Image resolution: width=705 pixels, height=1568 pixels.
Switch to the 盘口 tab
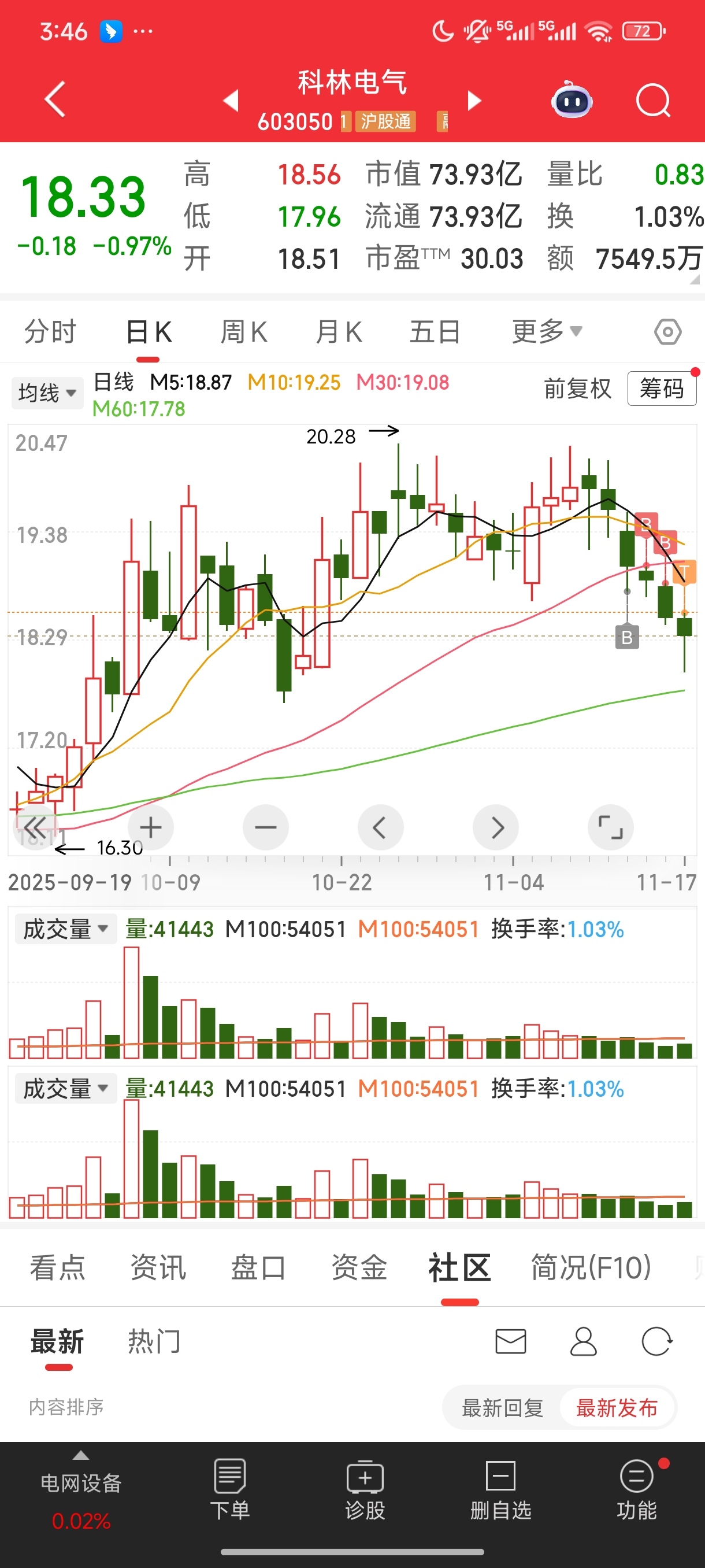pos(258,1268)
